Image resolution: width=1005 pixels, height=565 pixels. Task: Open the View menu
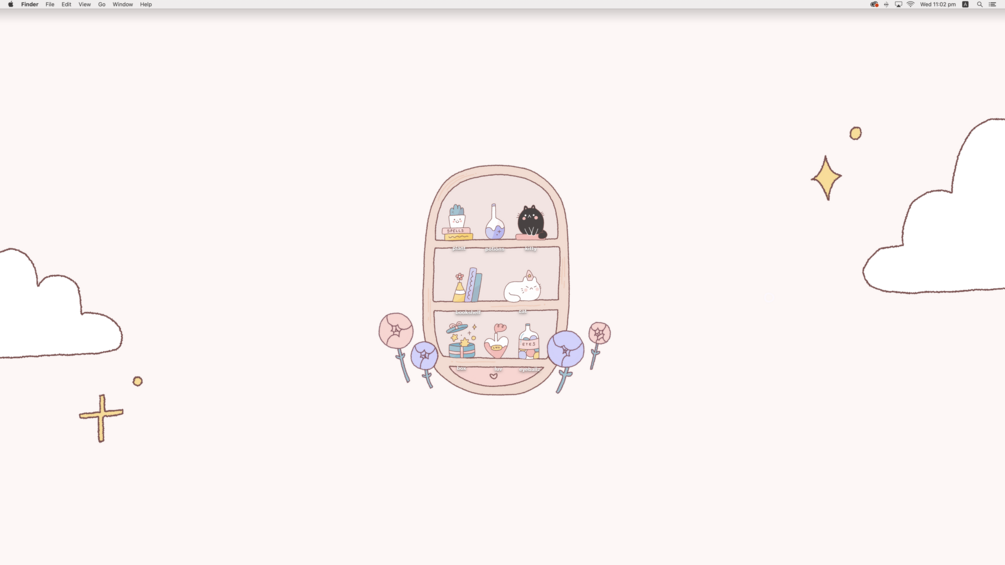[x=85, y=4]
